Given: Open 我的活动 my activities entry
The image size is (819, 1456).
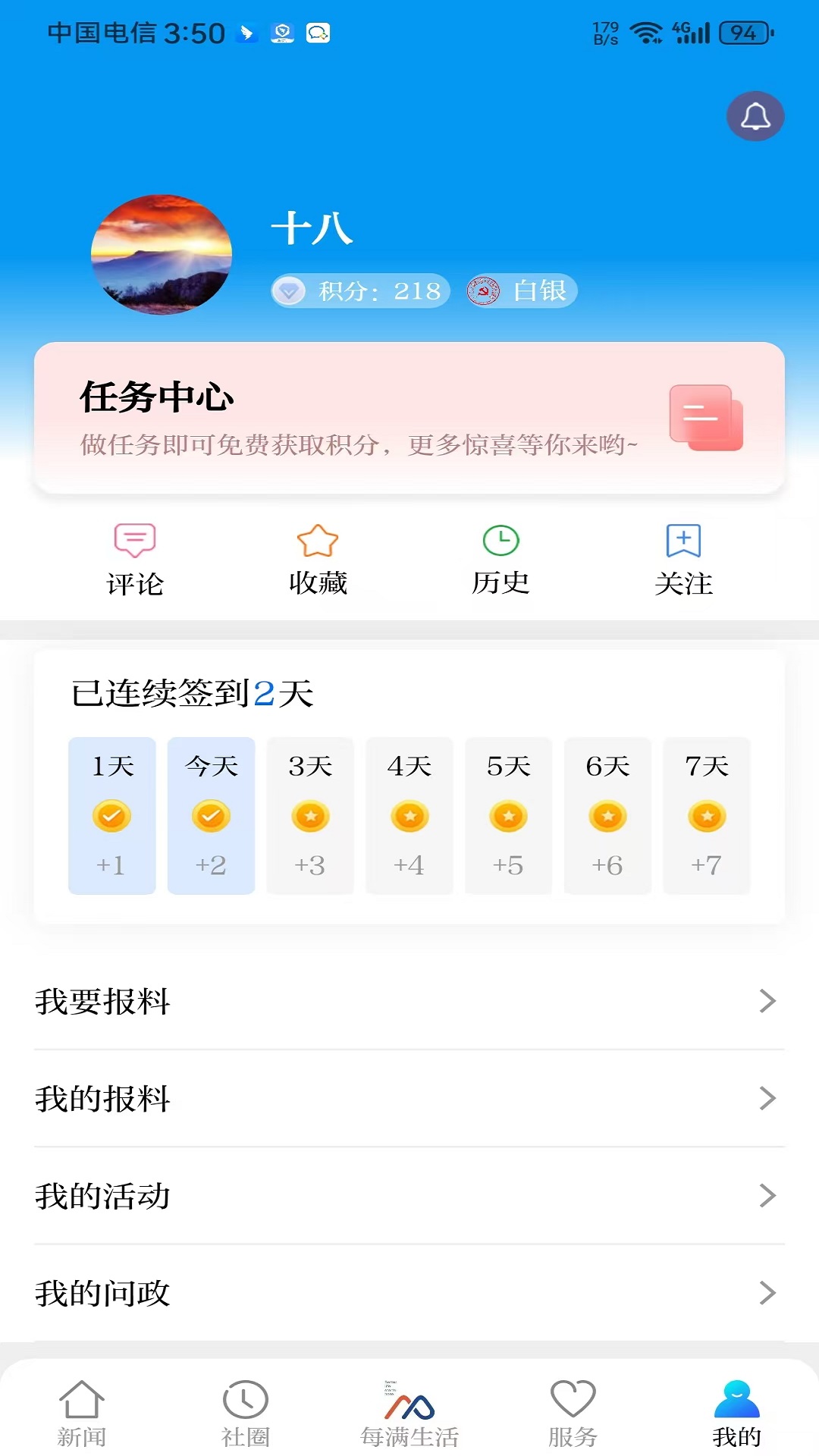Looking at the screenshot, I should 409,1196.
